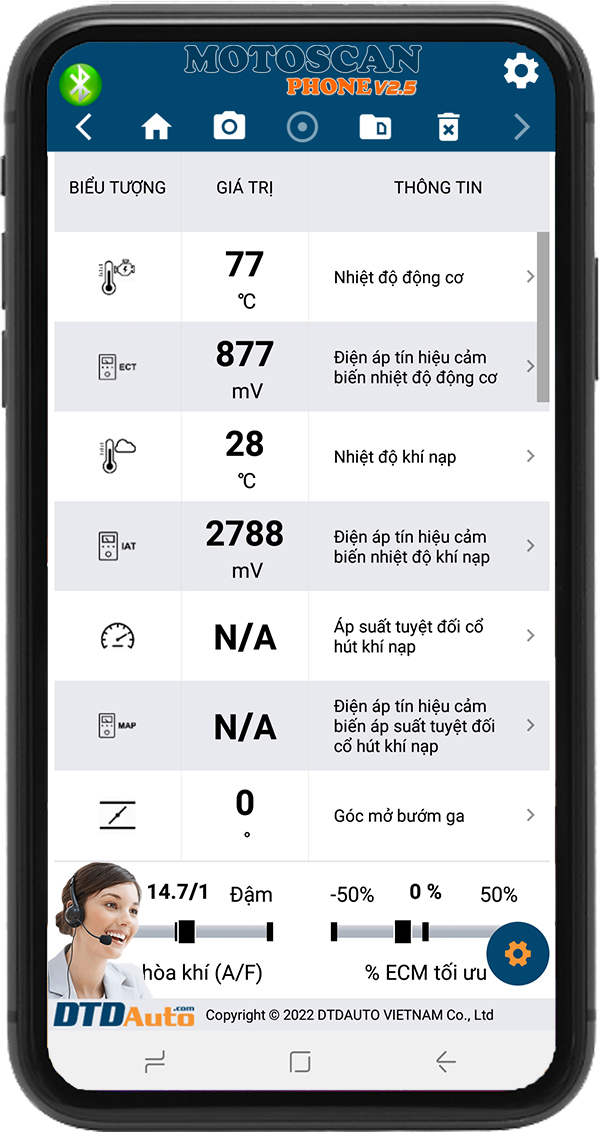View details for Nhiệt độ khí nạp

coord(302,456)
